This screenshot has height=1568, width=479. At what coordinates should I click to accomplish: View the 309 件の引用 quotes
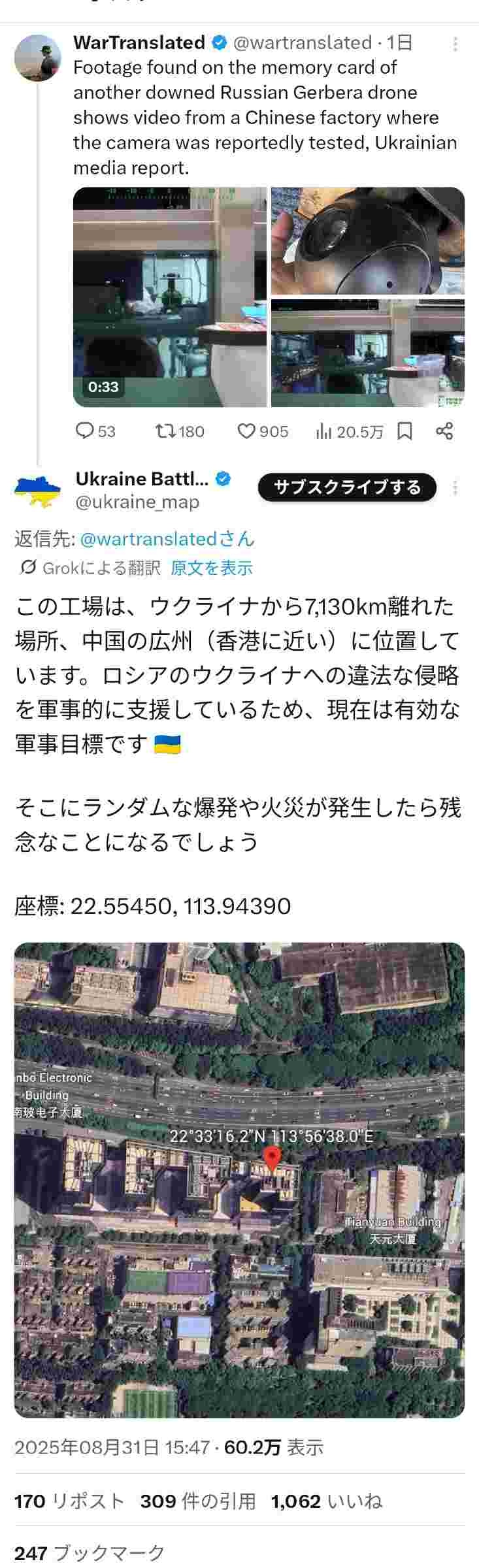[x=197, y=1501]
